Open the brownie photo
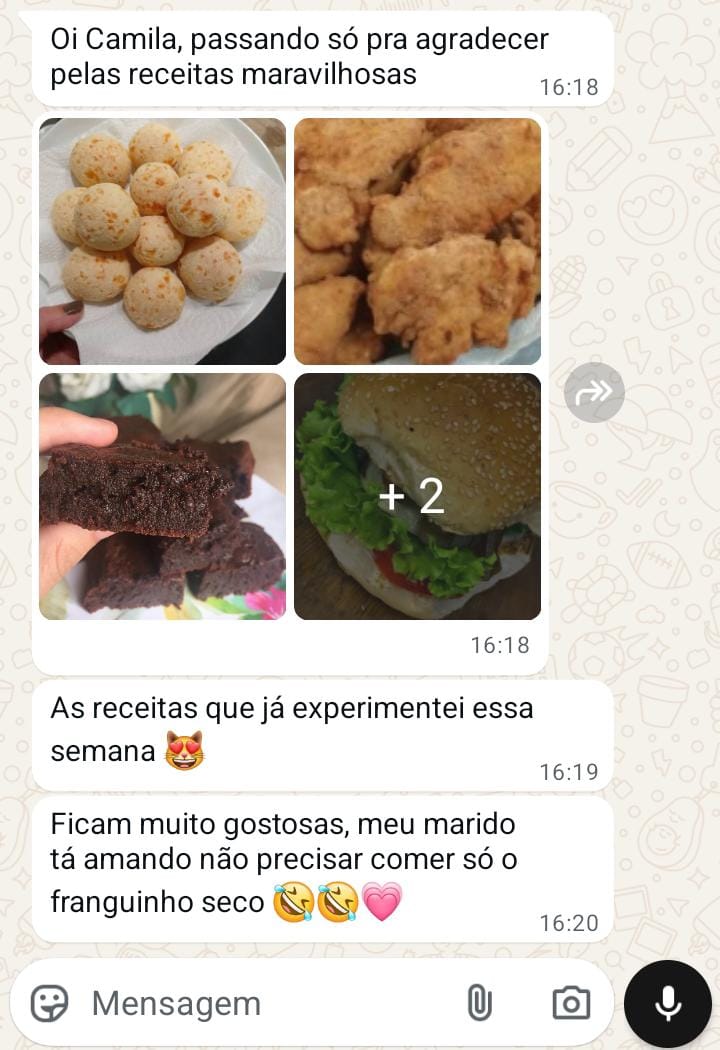 coord(162,496)
